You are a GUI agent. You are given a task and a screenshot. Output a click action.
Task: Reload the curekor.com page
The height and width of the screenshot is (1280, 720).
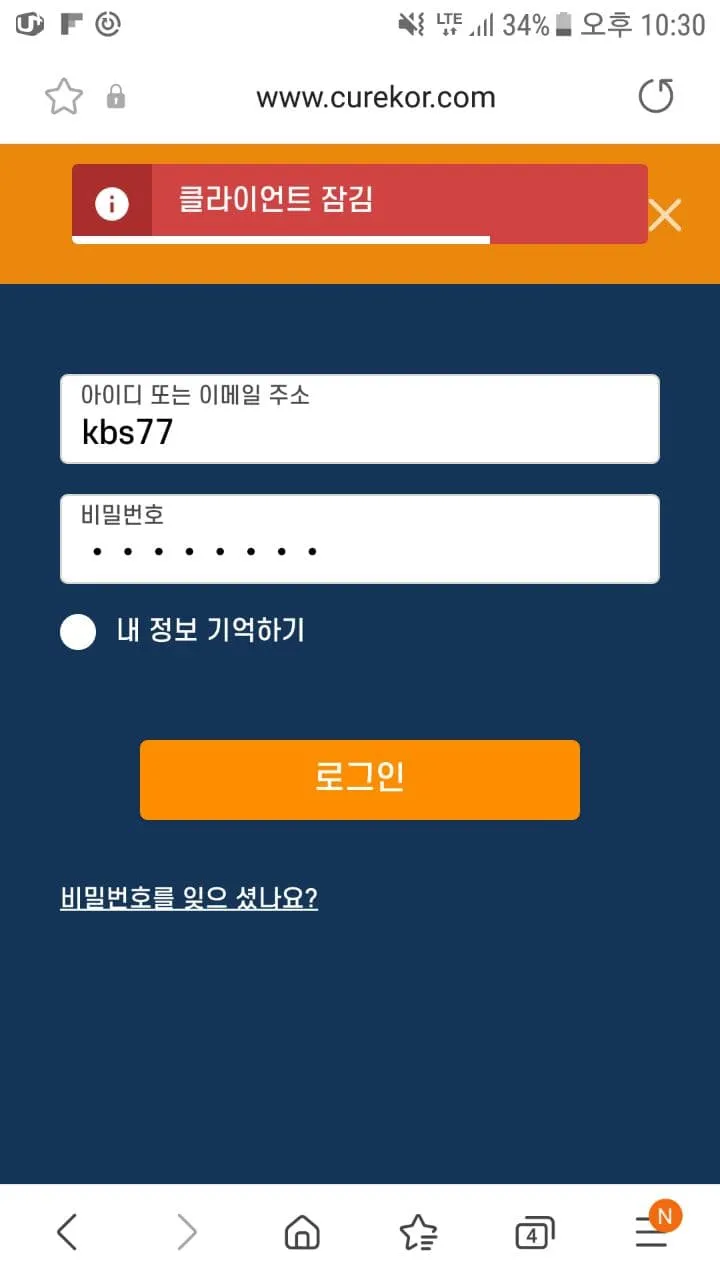[x=656, y=97]
